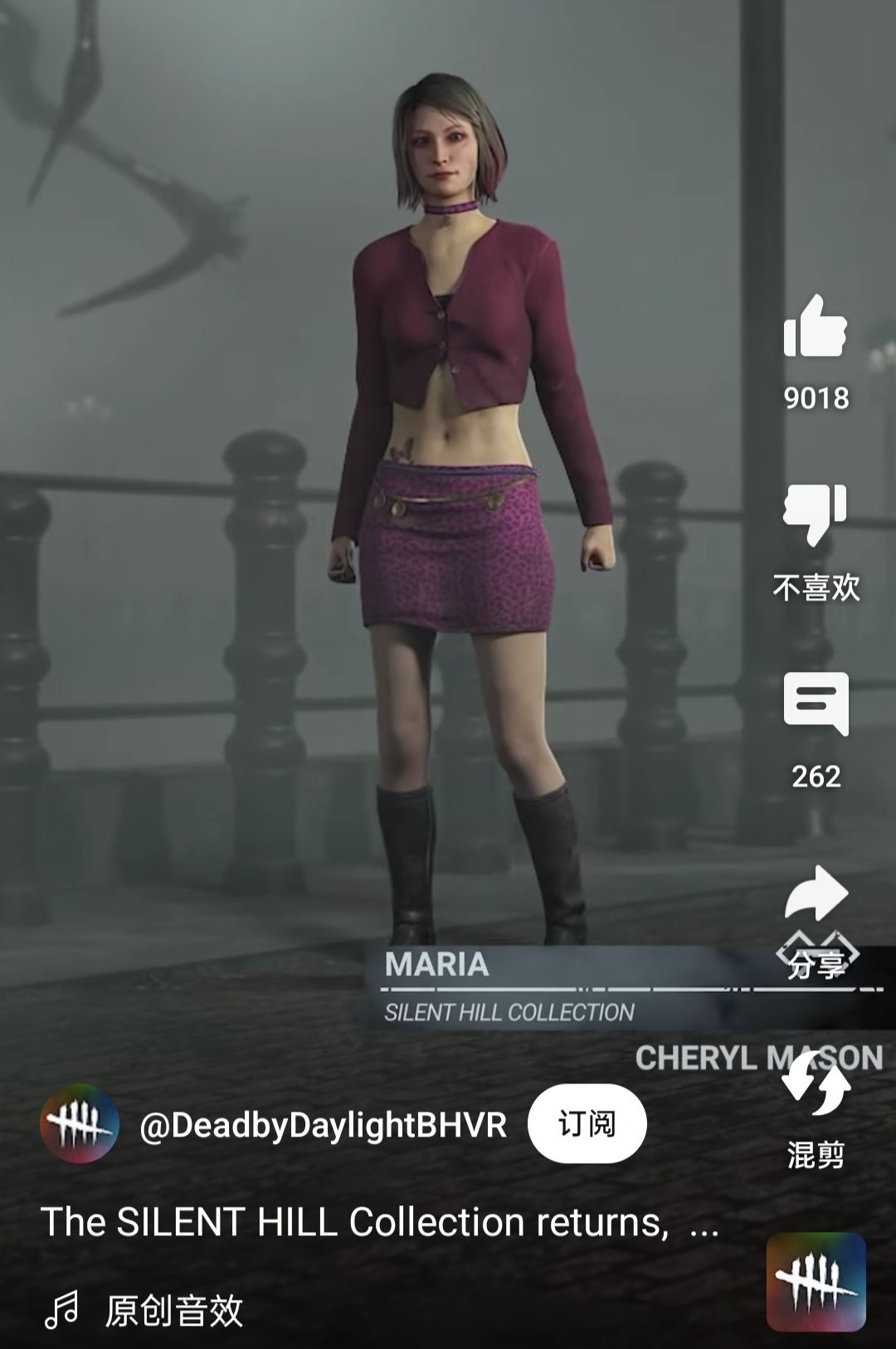This screenshot has width=896, height=1349.
Task: Dislike this Short video
Action: point(816,515)
